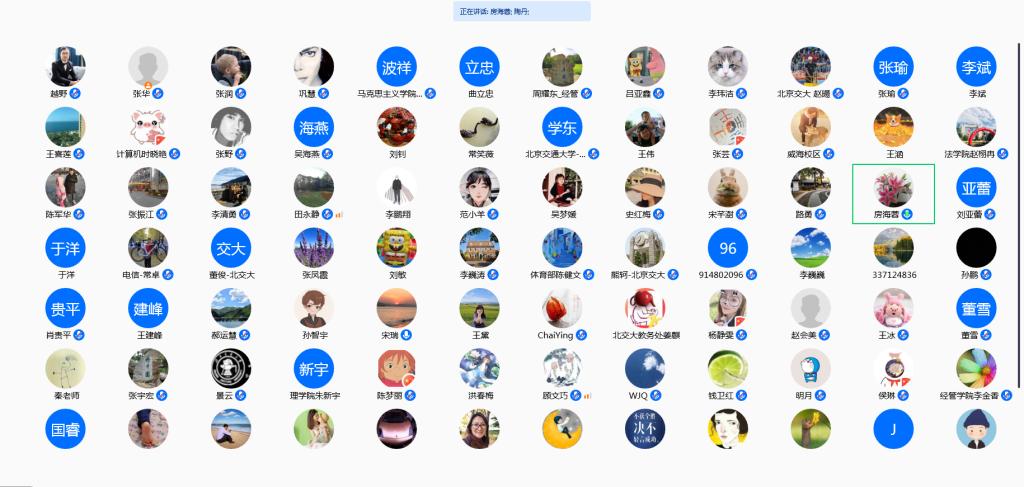Select participant 刘亚蕾's tile
This screenshot has height=487, width=1024.
click(976, 188)
